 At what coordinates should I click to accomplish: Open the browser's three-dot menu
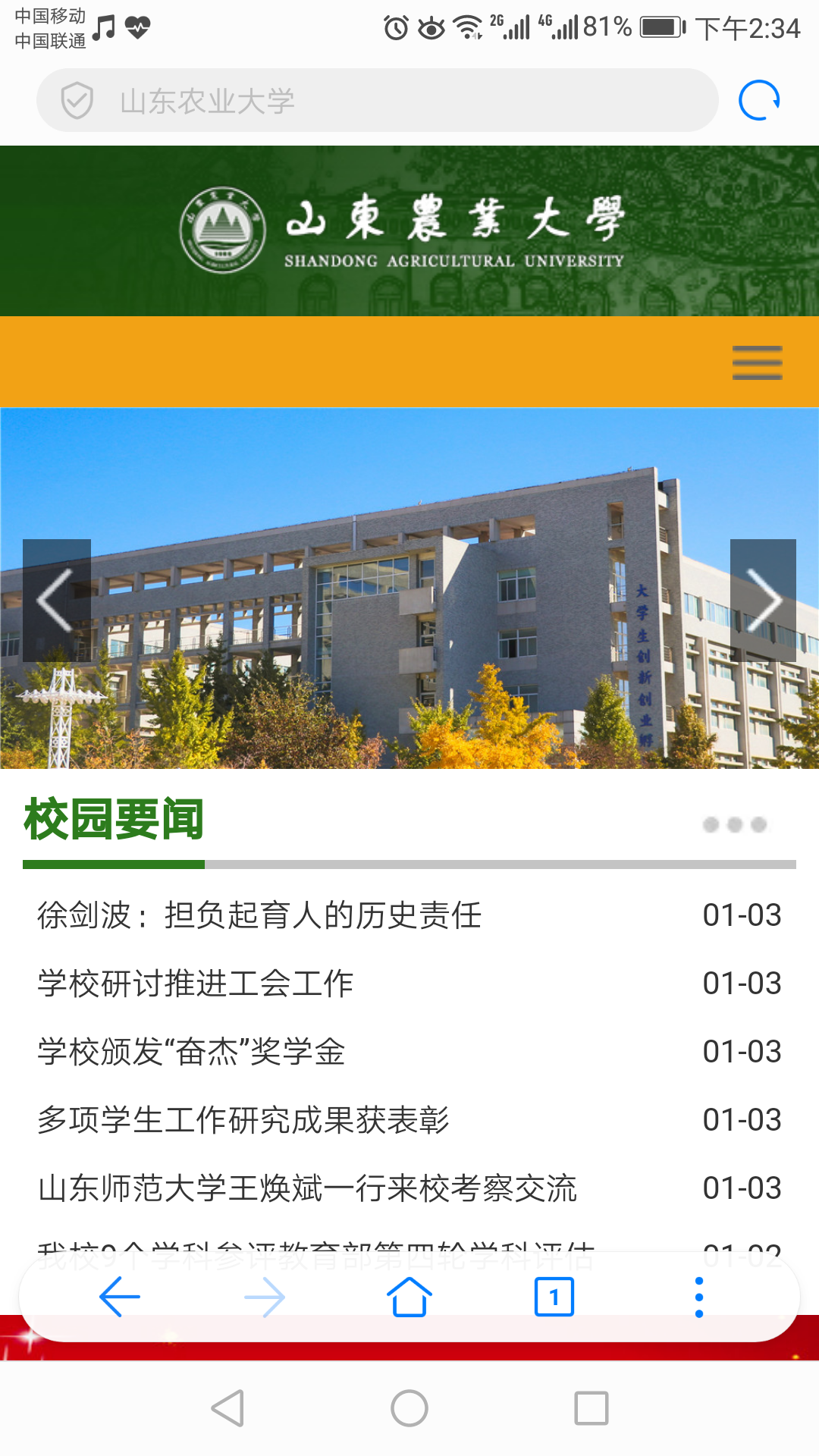click(699, 1297)
